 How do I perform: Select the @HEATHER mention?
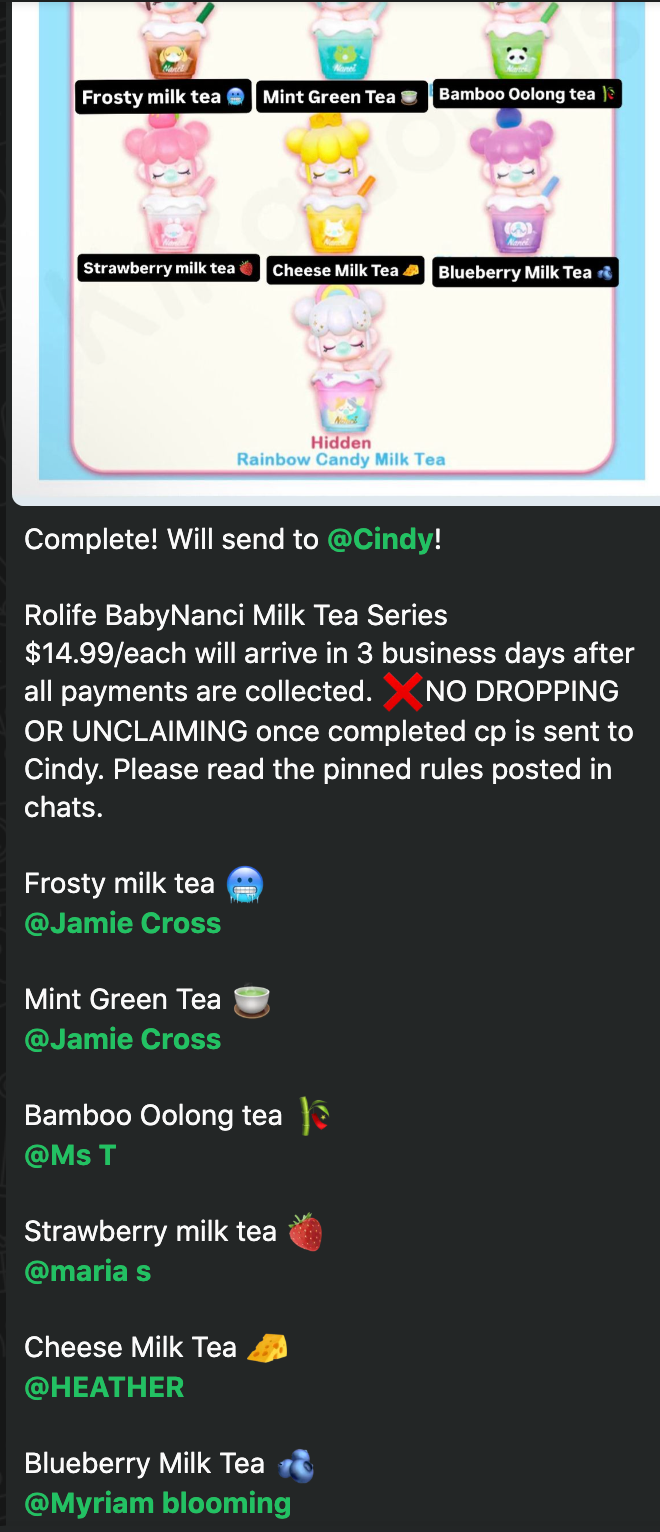104,1387
